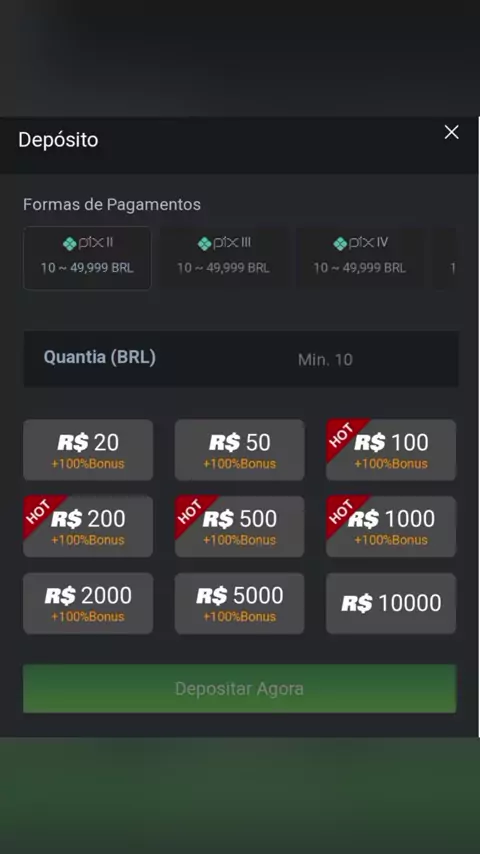Tap the Quantia (BRL) amount field
The width and height of the screenshot is (480, 854).
point(240,359)
